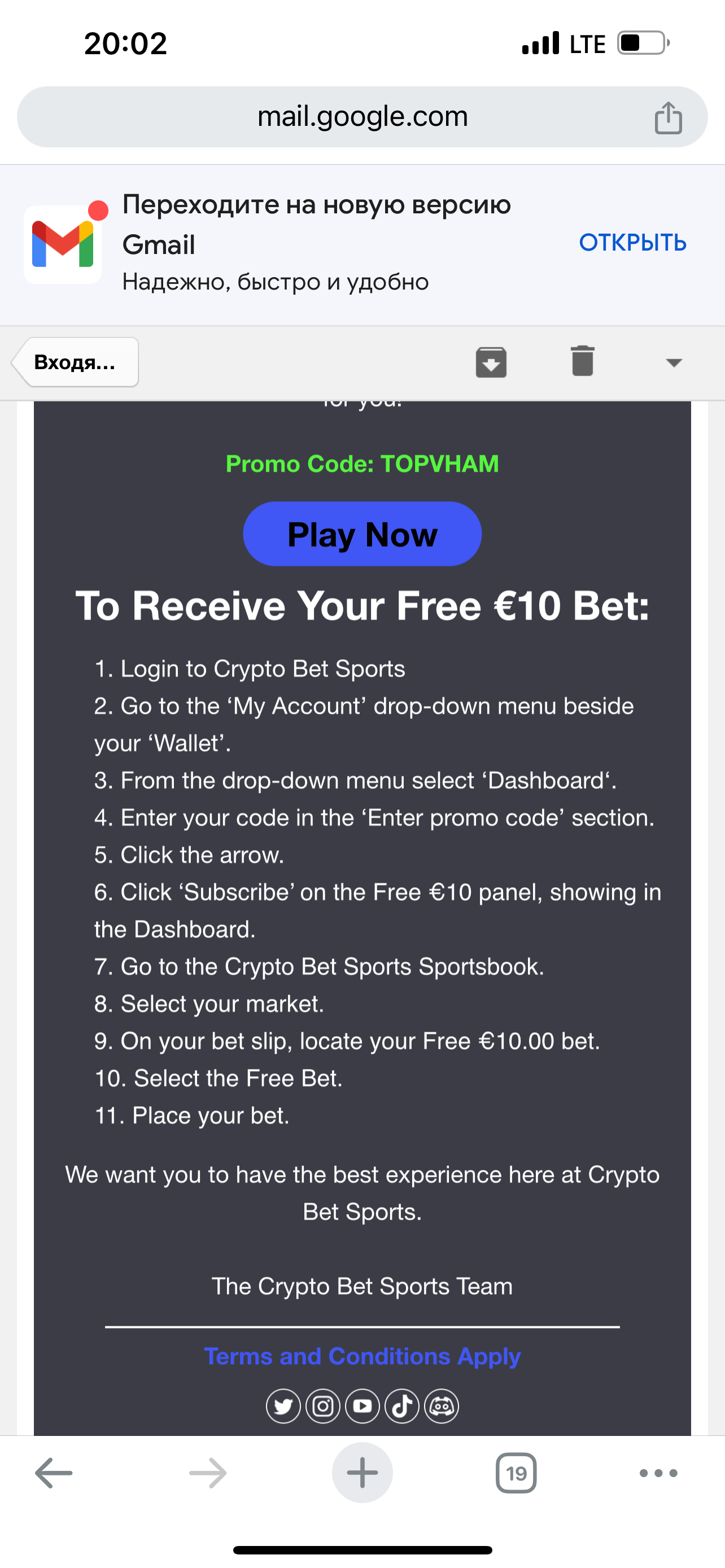This screenshot has height=1568, width=725.
Task: Open the browser three-dot menu
Action: [658, 1473]
